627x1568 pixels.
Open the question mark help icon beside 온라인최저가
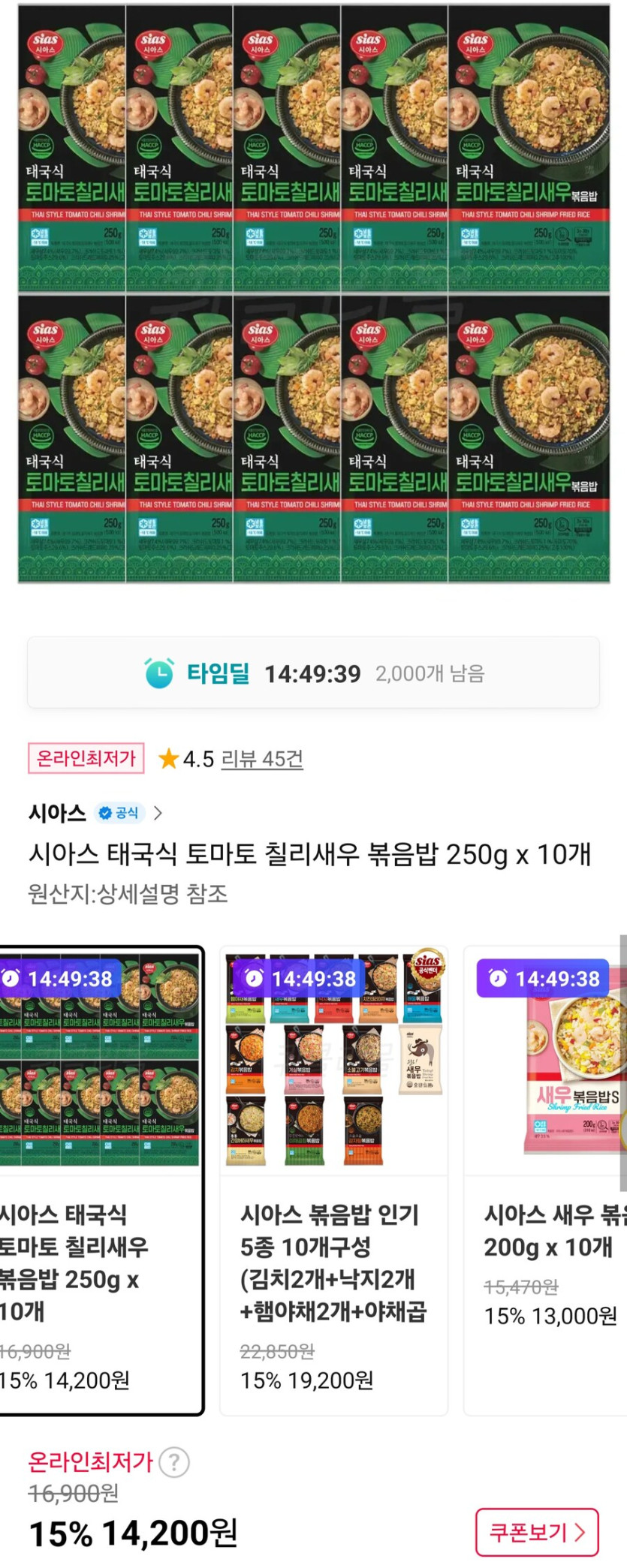coord(173,1462)
